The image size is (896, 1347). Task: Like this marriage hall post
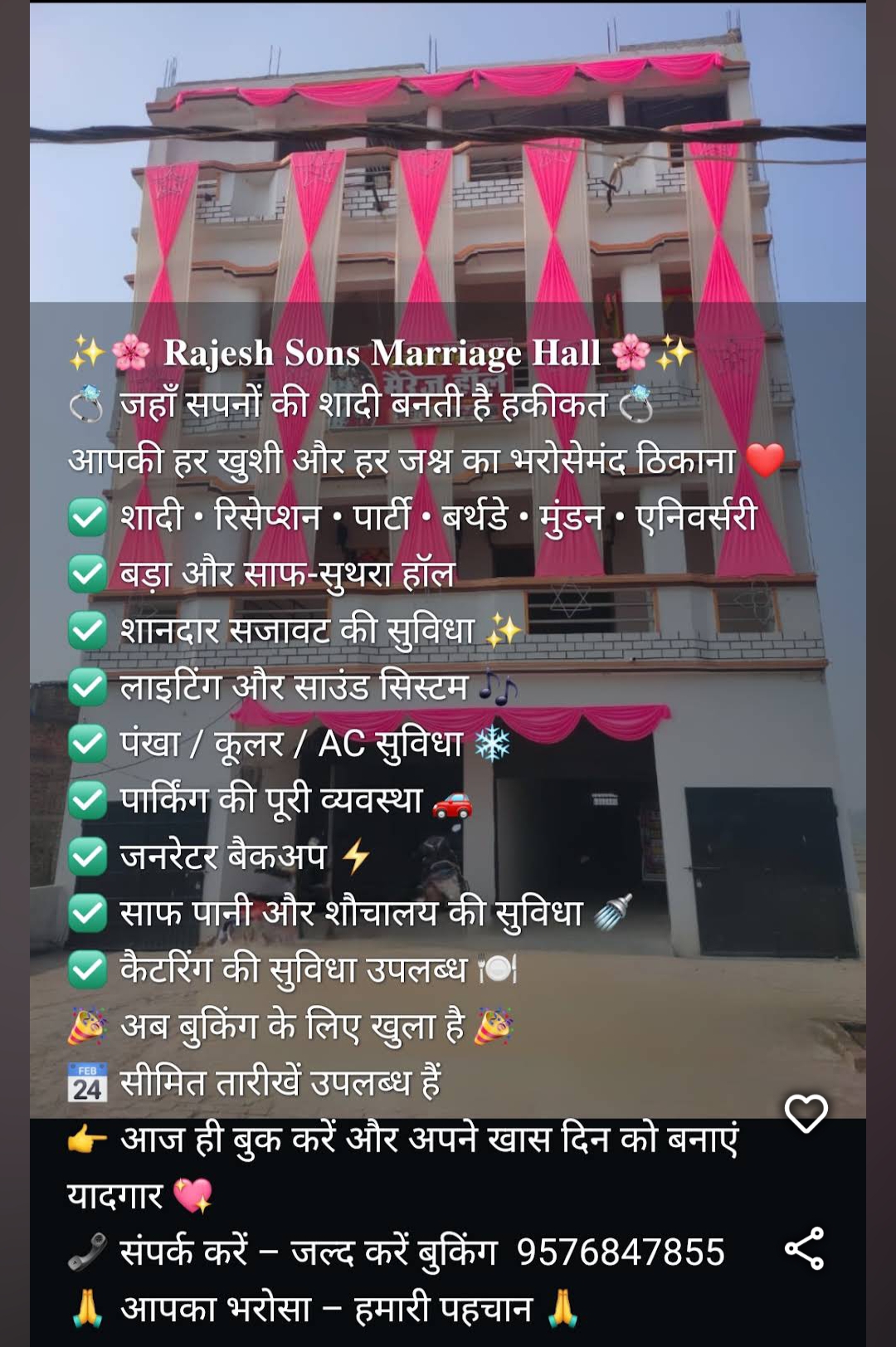pyautogui.click(x=806, y=1113)
